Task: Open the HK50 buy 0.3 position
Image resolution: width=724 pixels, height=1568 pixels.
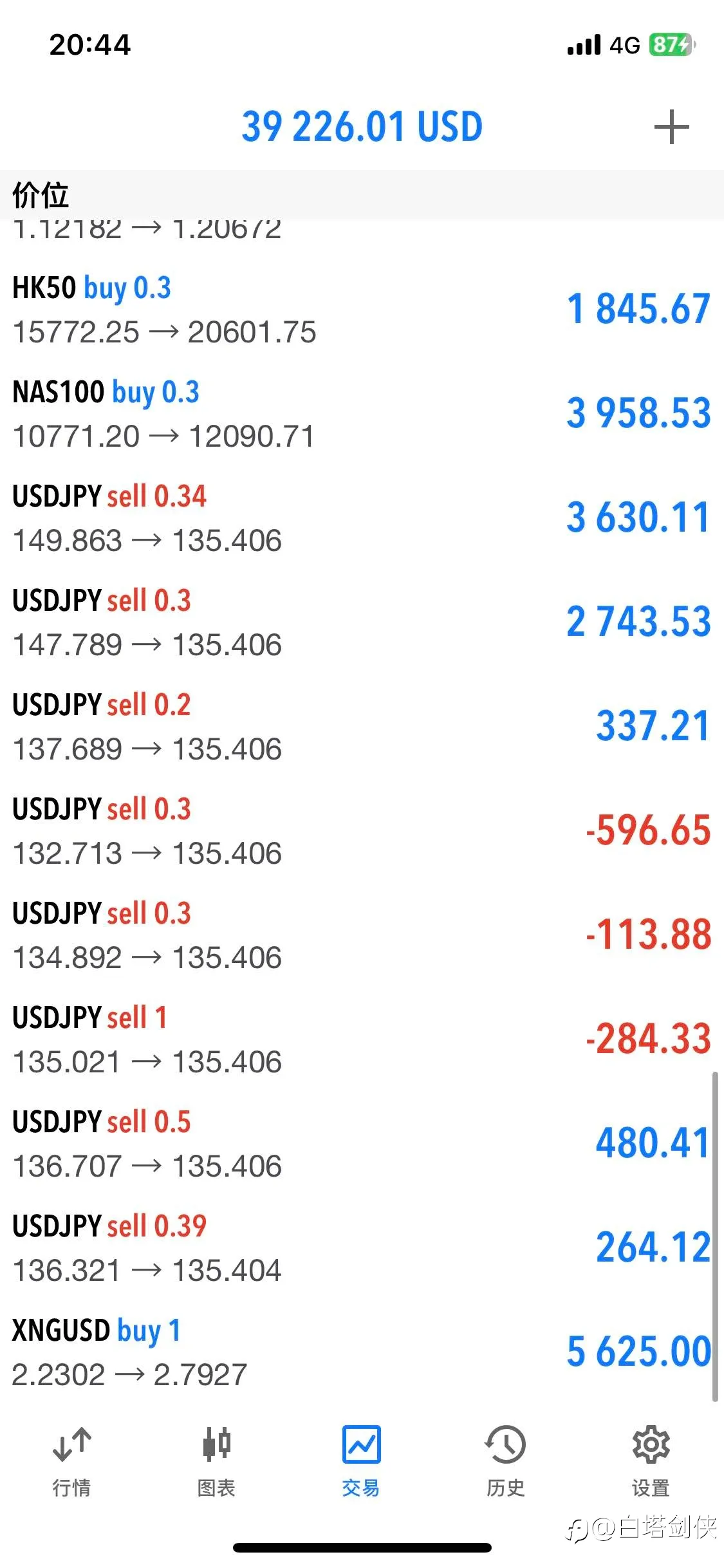Action: coord(362,310)
